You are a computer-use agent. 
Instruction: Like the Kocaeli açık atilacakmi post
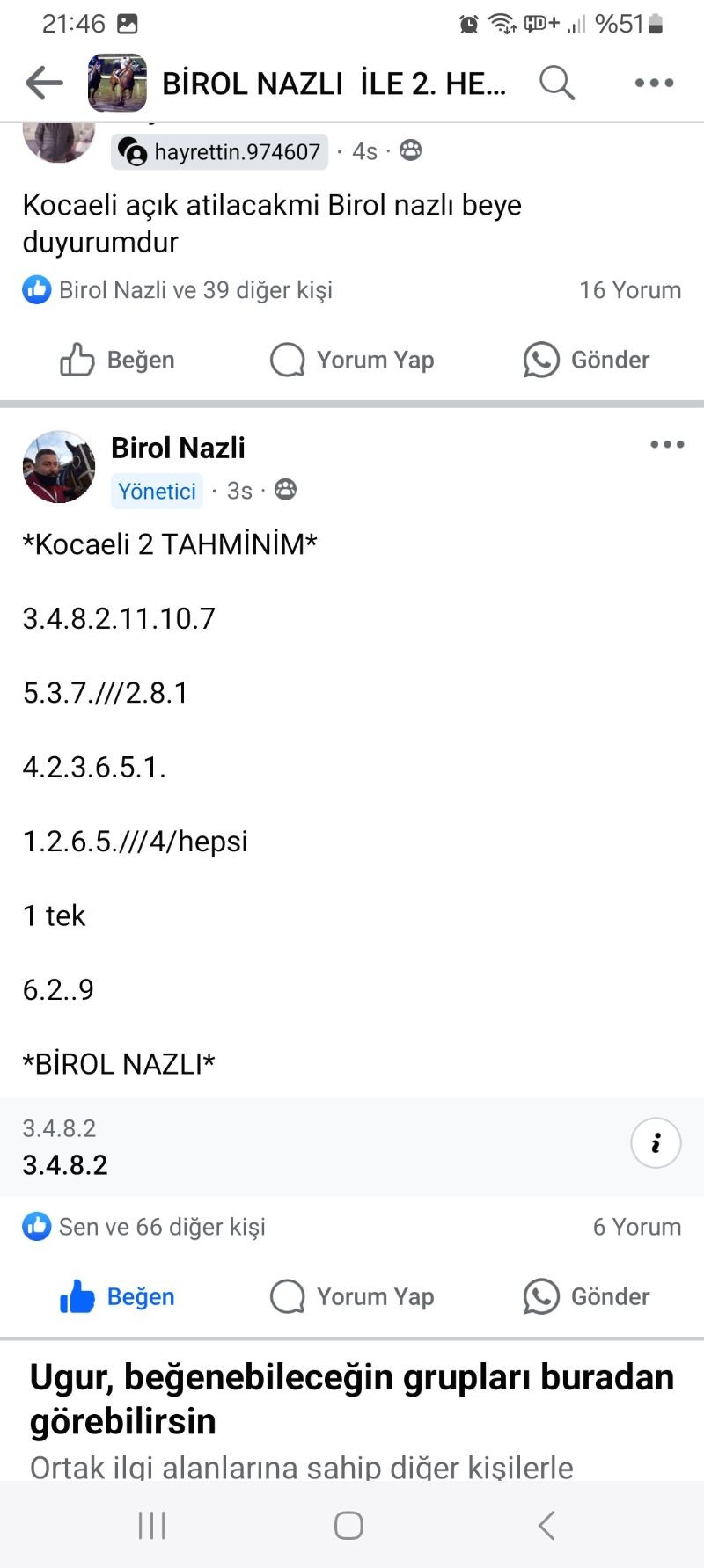117,360
